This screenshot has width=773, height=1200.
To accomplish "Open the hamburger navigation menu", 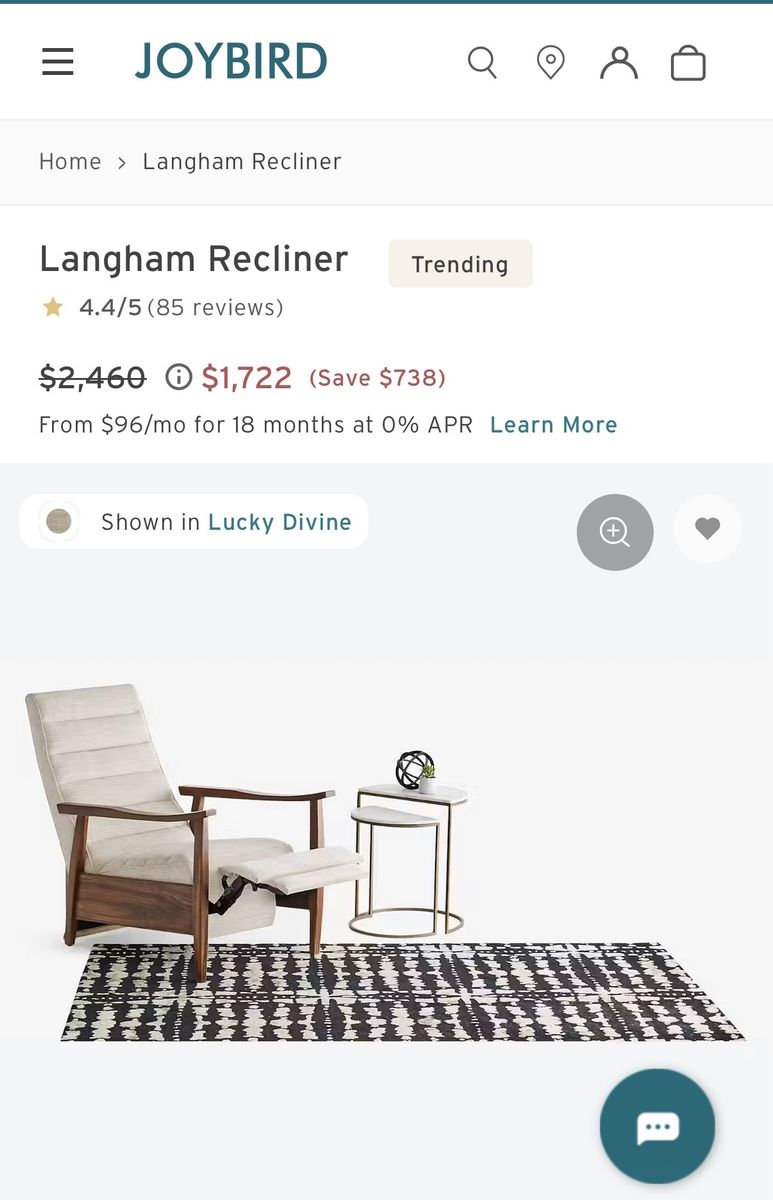I will (x=58, y=62).
